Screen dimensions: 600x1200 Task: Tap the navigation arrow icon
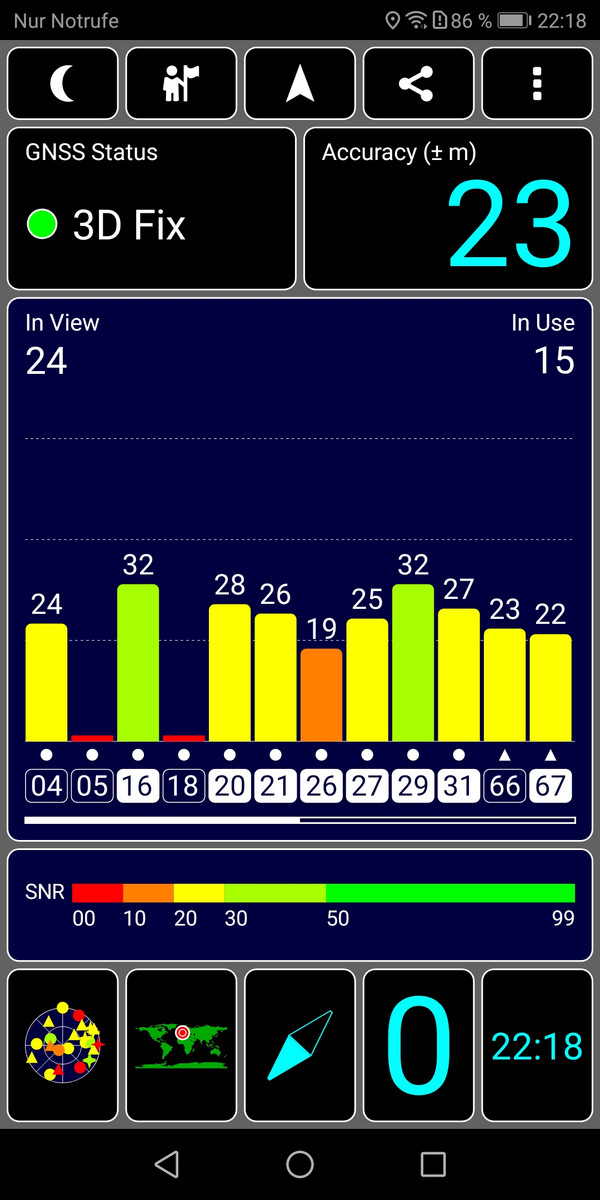tap(300, 84)
